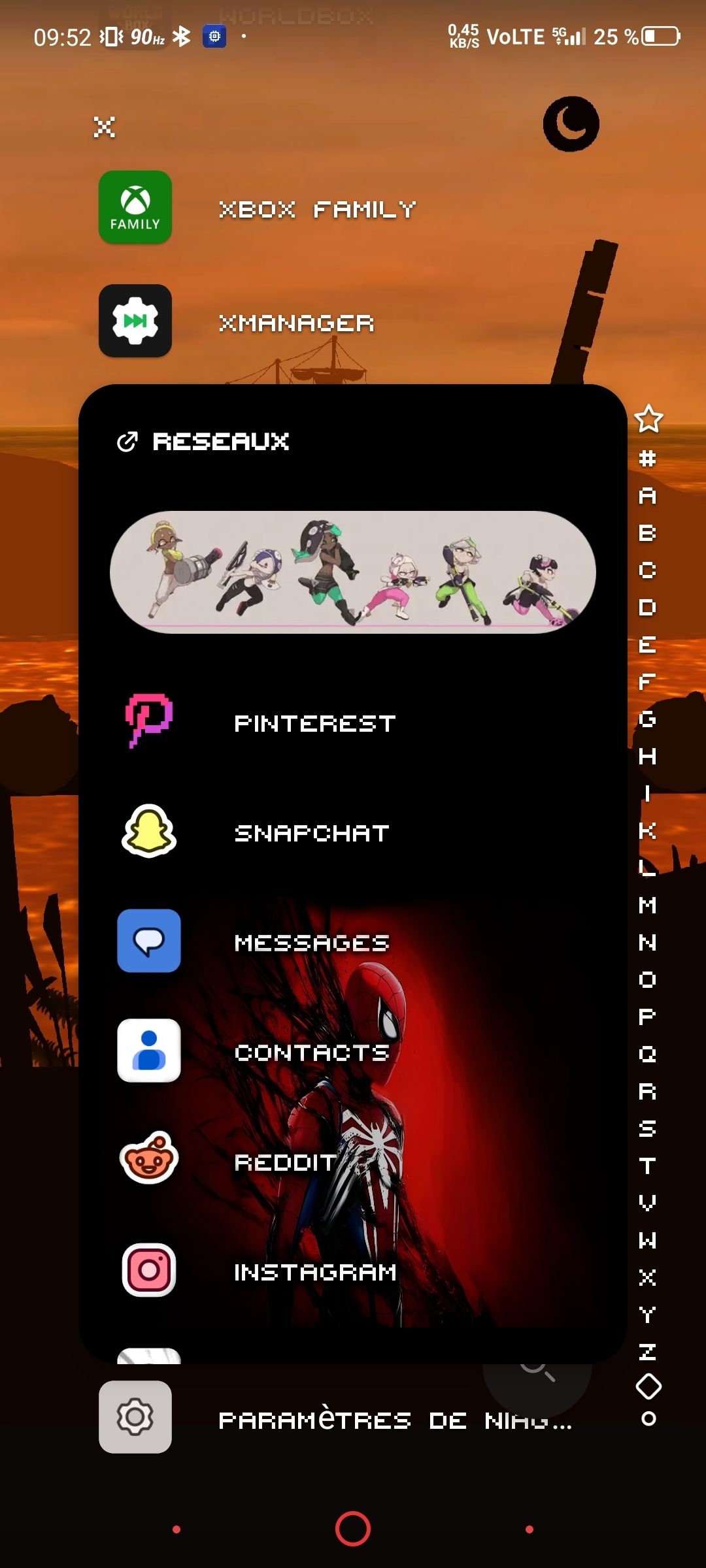Jump to letter X in alphabet index
The image size is (706, 1568).
[647, 1277]
